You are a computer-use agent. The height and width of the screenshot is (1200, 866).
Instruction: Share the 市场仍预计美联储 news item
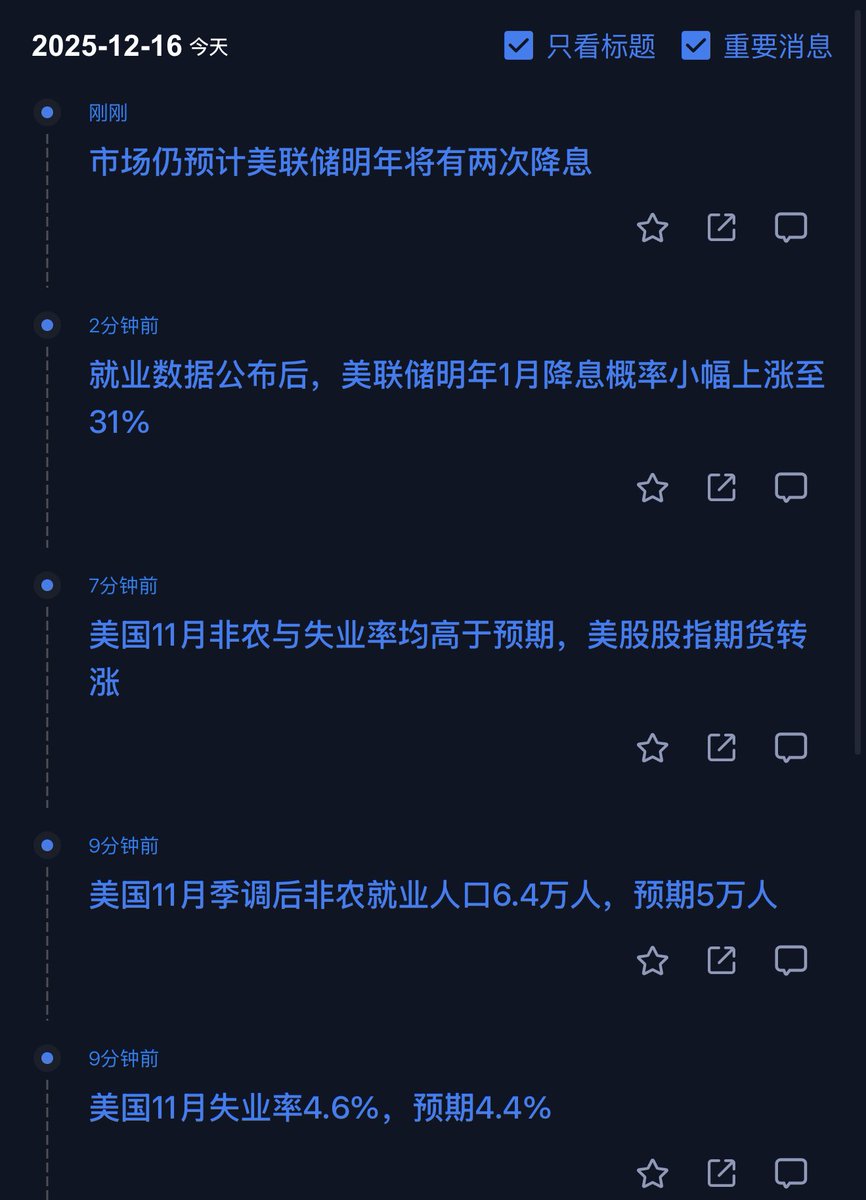(722, 228)
